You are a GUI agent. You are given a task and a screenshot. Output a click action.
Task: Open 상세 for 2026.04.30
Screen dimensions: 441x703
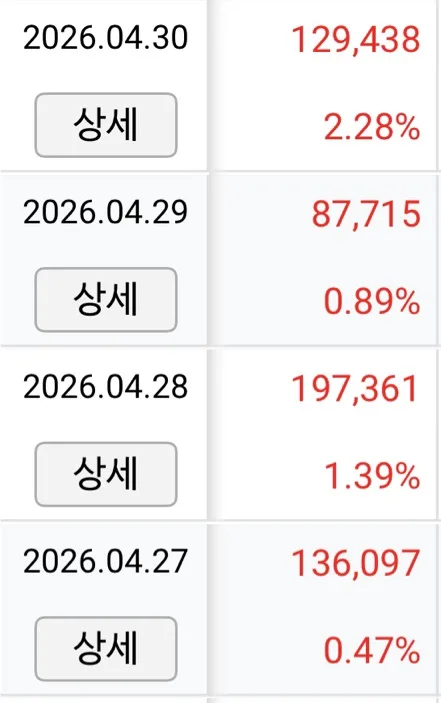106,125
